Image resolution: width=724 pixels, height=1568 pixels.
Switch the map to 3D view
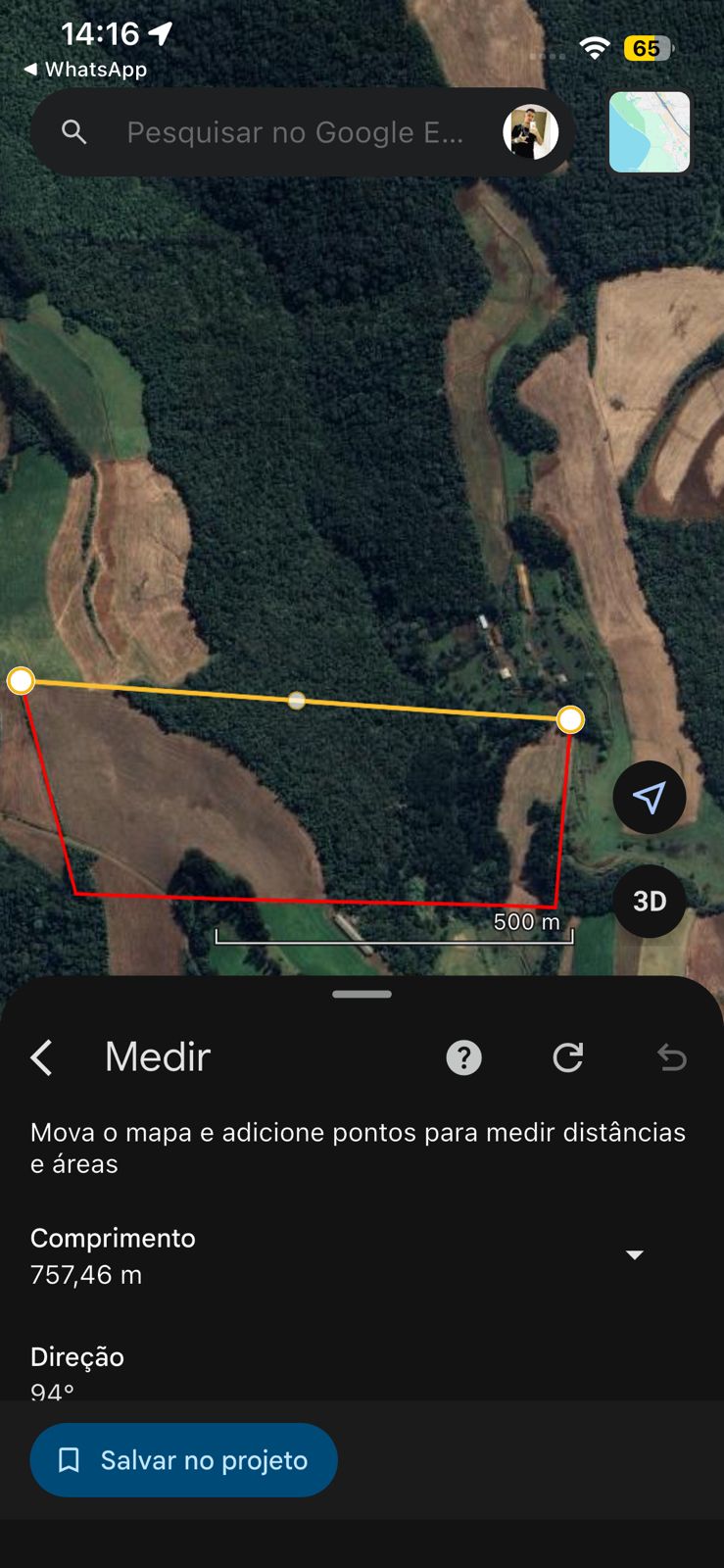coord(650,902)
